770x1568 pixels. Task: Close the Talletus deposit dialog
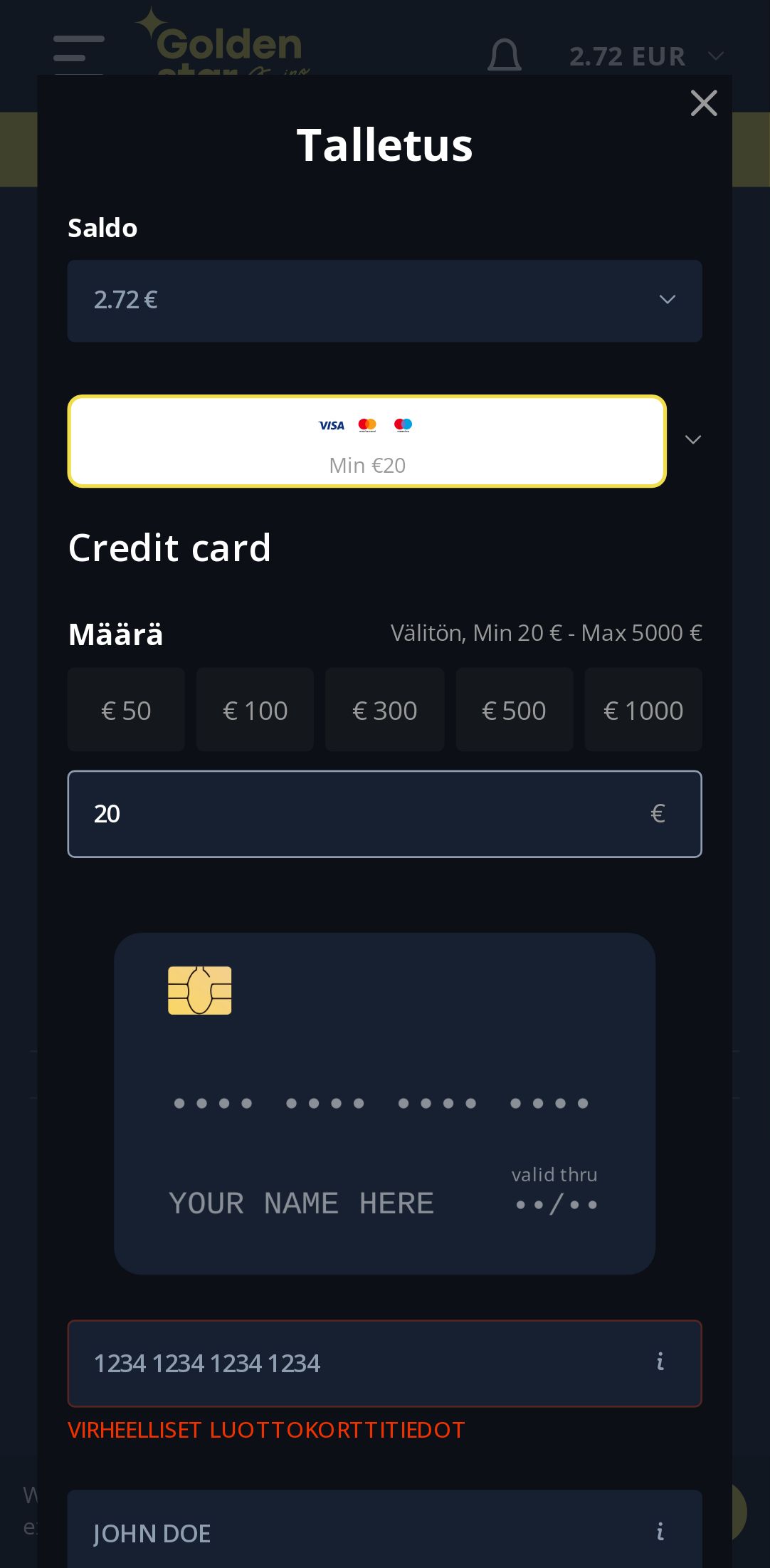click(703, 103)
